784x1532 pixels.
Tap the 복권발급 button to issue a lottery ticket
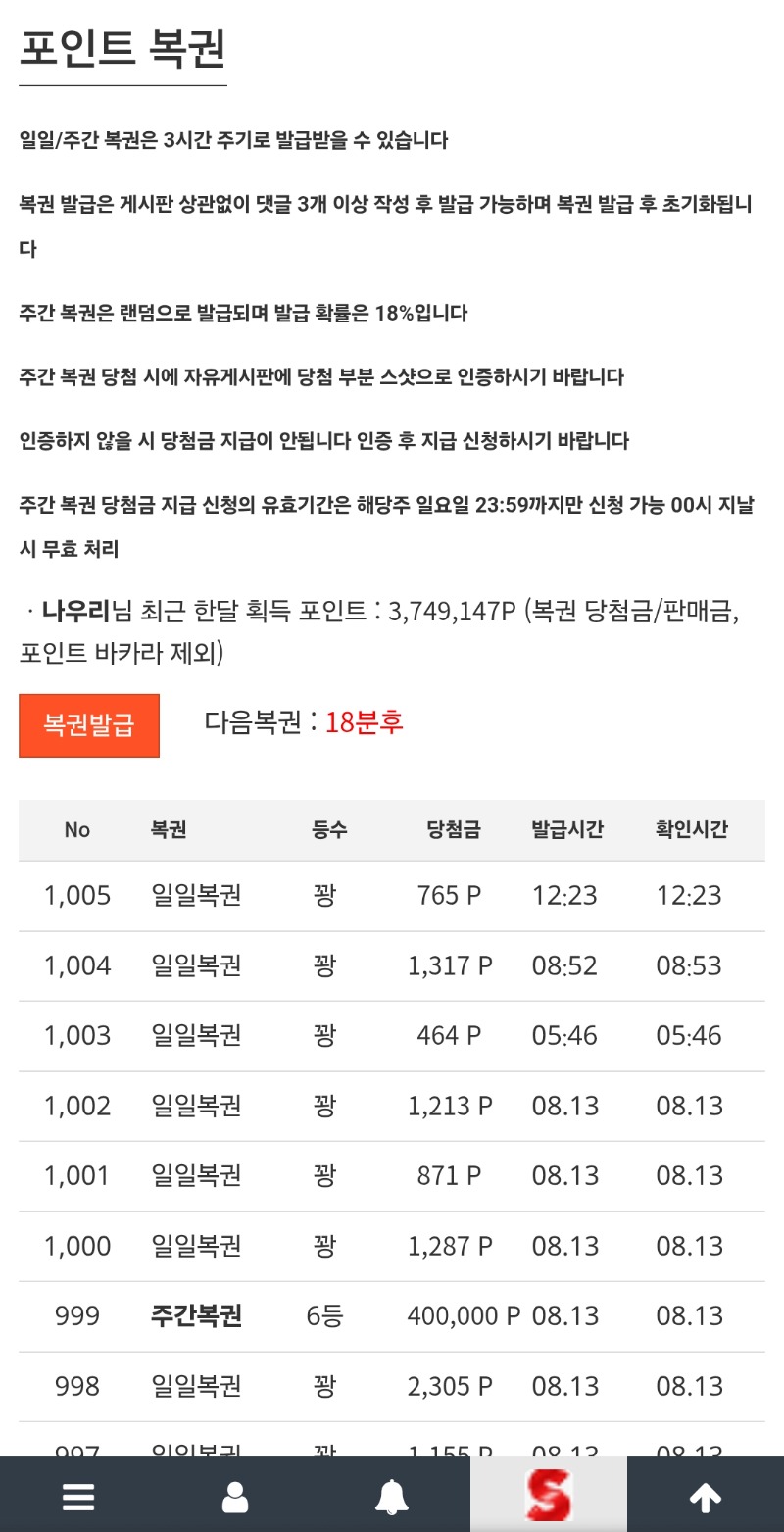click(89, 725)
